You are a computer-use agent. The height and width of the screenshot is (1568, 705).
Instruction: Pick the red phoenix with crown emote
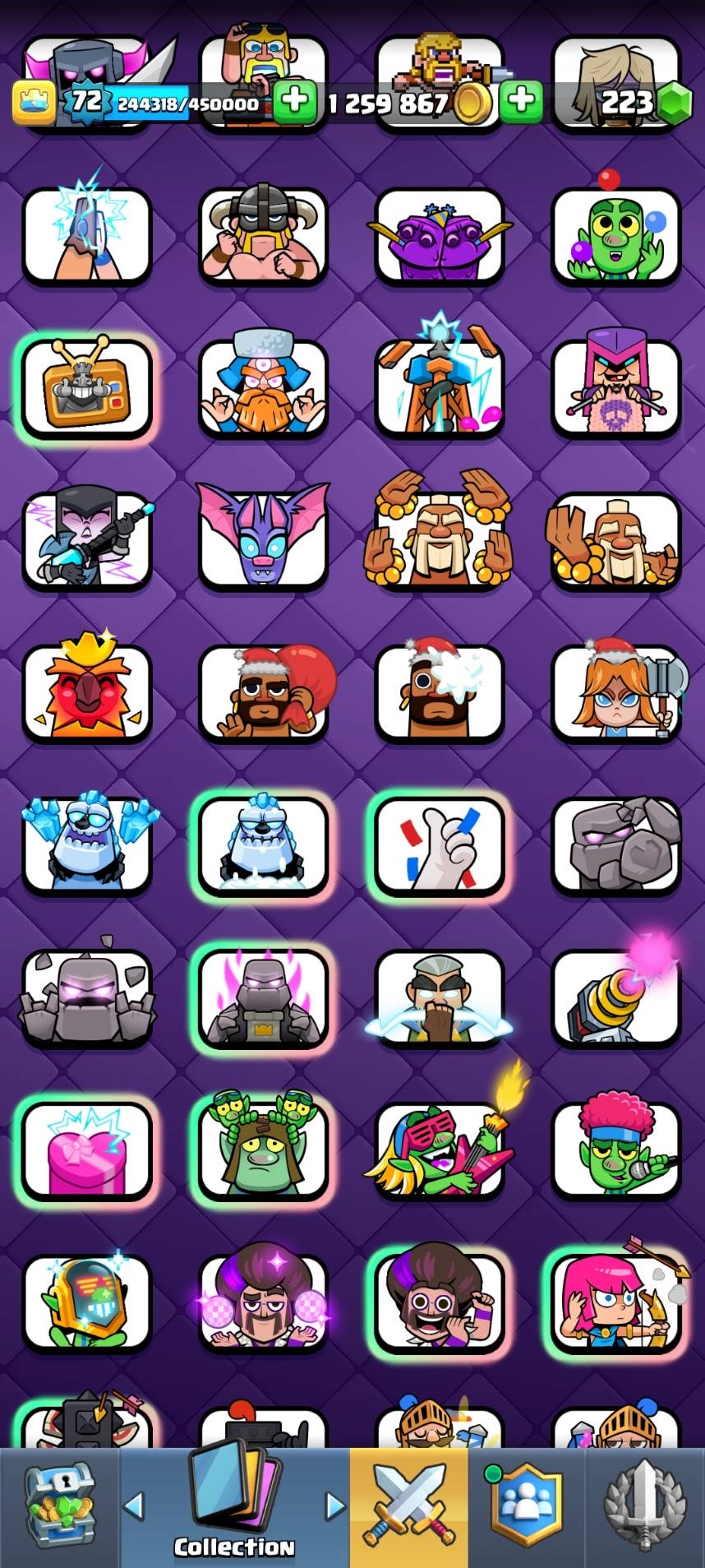tap(87, 691)
